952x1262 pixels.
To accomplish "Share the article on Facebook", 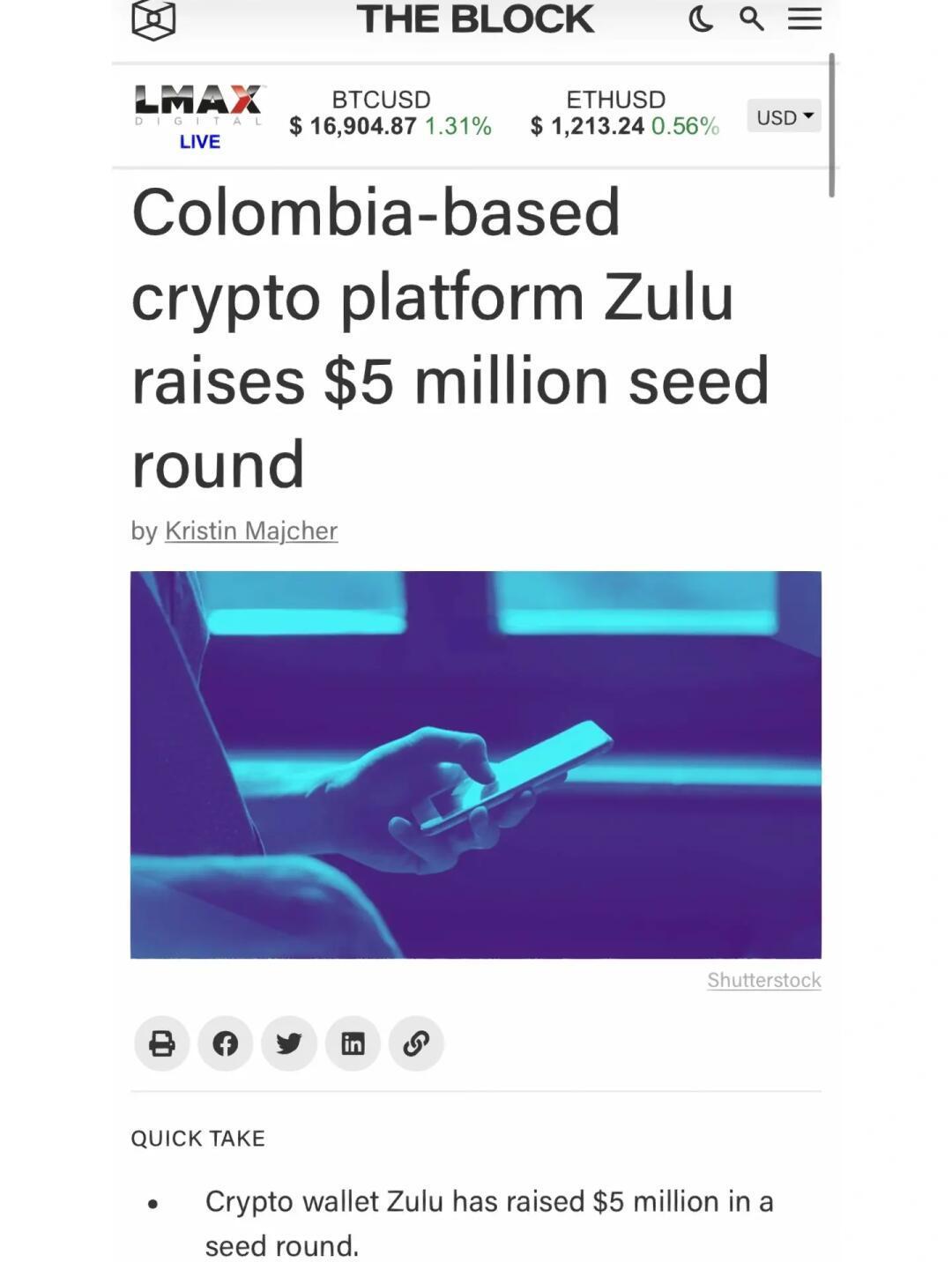I will (x=226, y=1043).
